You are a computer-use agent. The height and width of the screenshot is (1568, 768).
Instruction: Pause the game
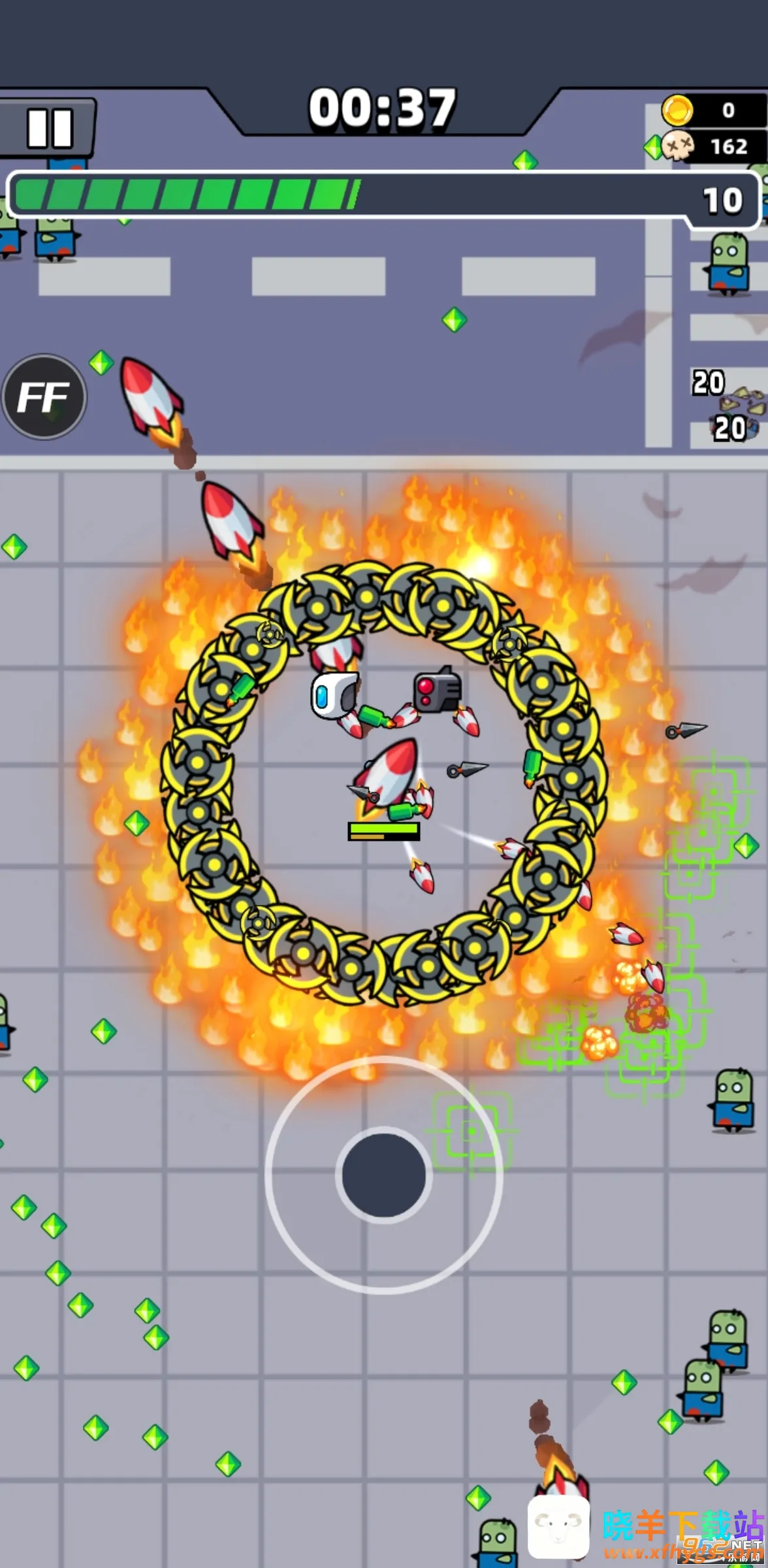pyautogui.click(x=49, y=127)
